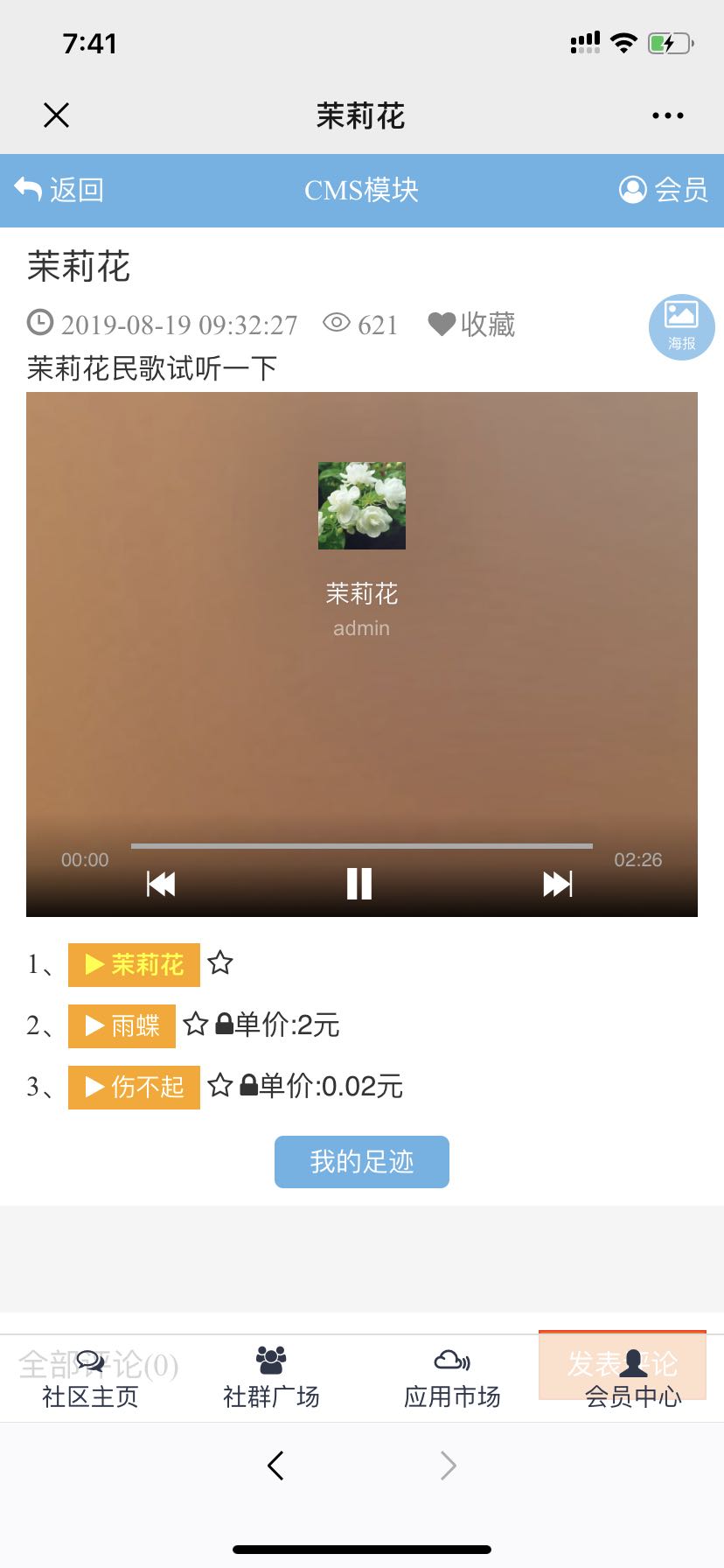This screenshot has width=724, height=1568.
Task: Pause the playing track
Action: click(359, 884)
